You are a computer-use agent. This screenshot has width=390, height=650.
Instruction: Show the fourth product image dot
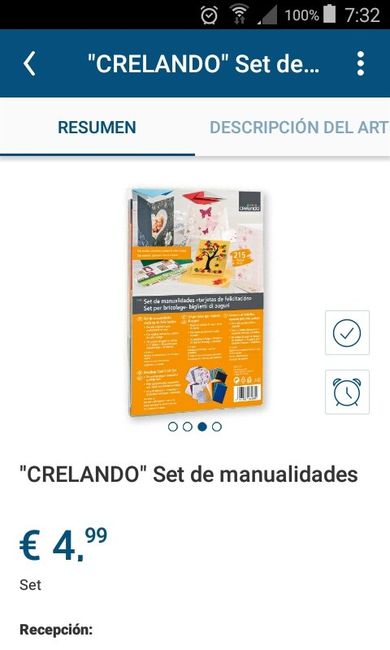tap(216, 427)
